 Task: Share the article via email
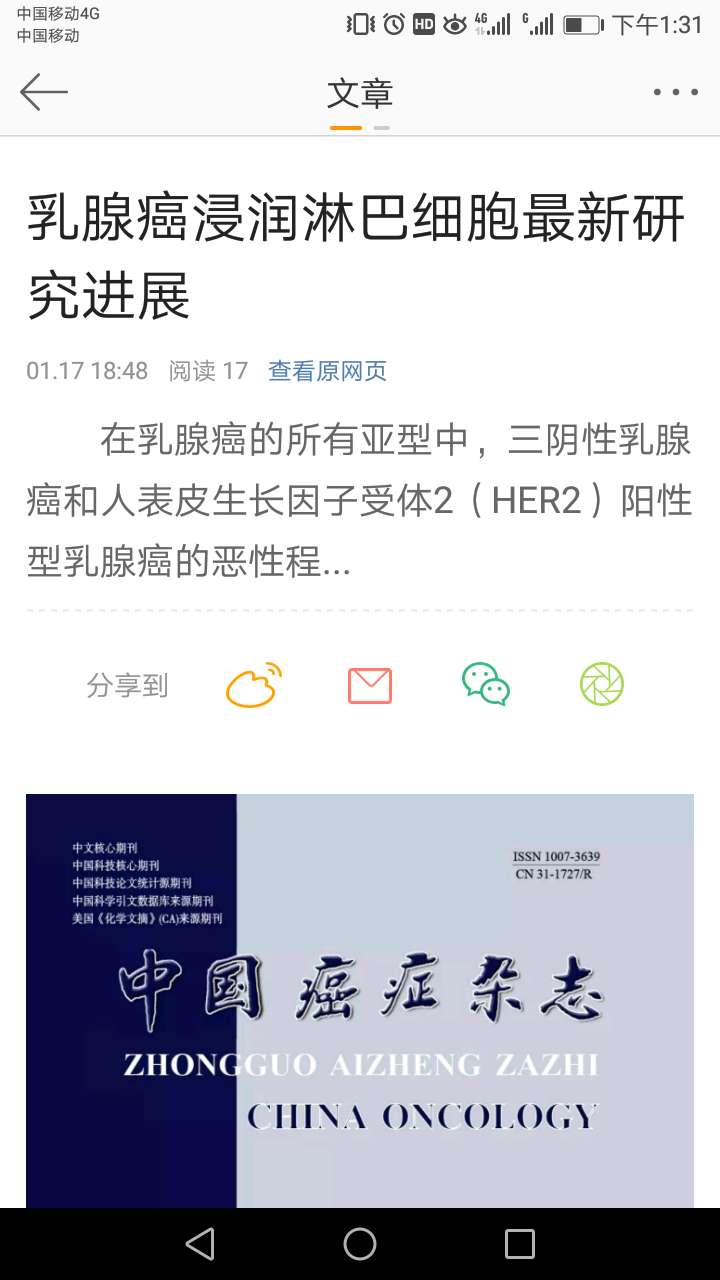click(369, 684)
